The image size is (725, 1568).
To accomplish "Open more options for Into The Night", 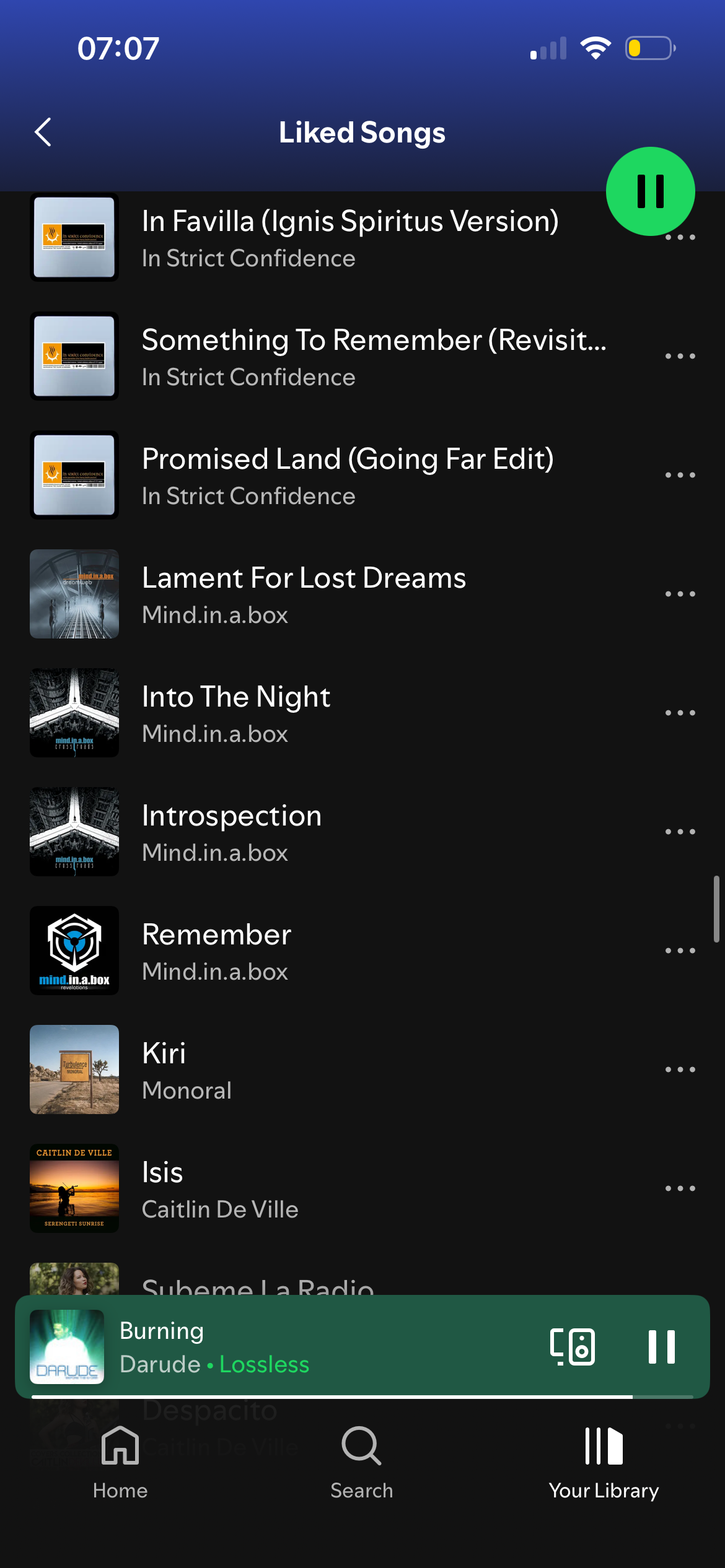I will tap(680, 713).
